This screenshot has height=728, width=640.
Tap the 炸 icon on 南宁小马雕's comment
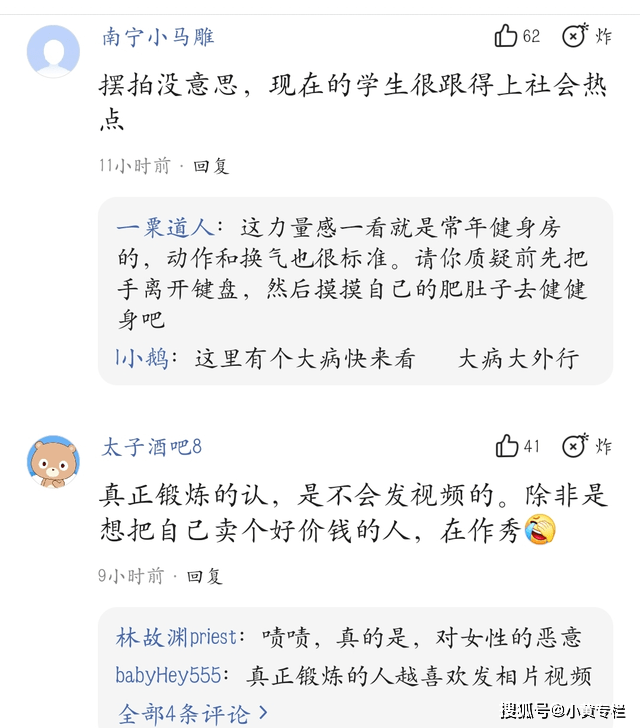point(575,37)
